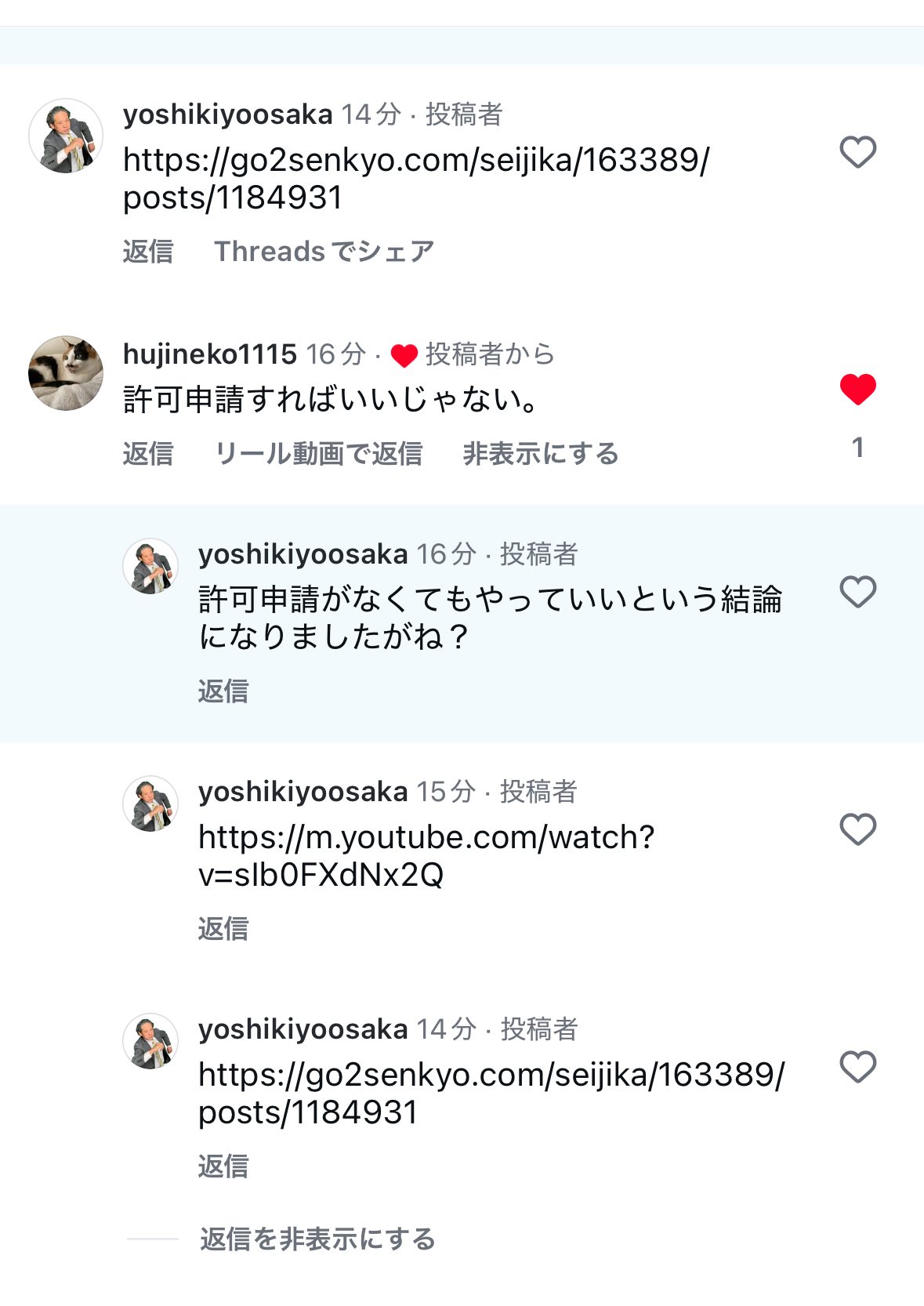924x1306 pixels.
Task: Open hujineko1115 username
Action: click(x=210, y=354)
